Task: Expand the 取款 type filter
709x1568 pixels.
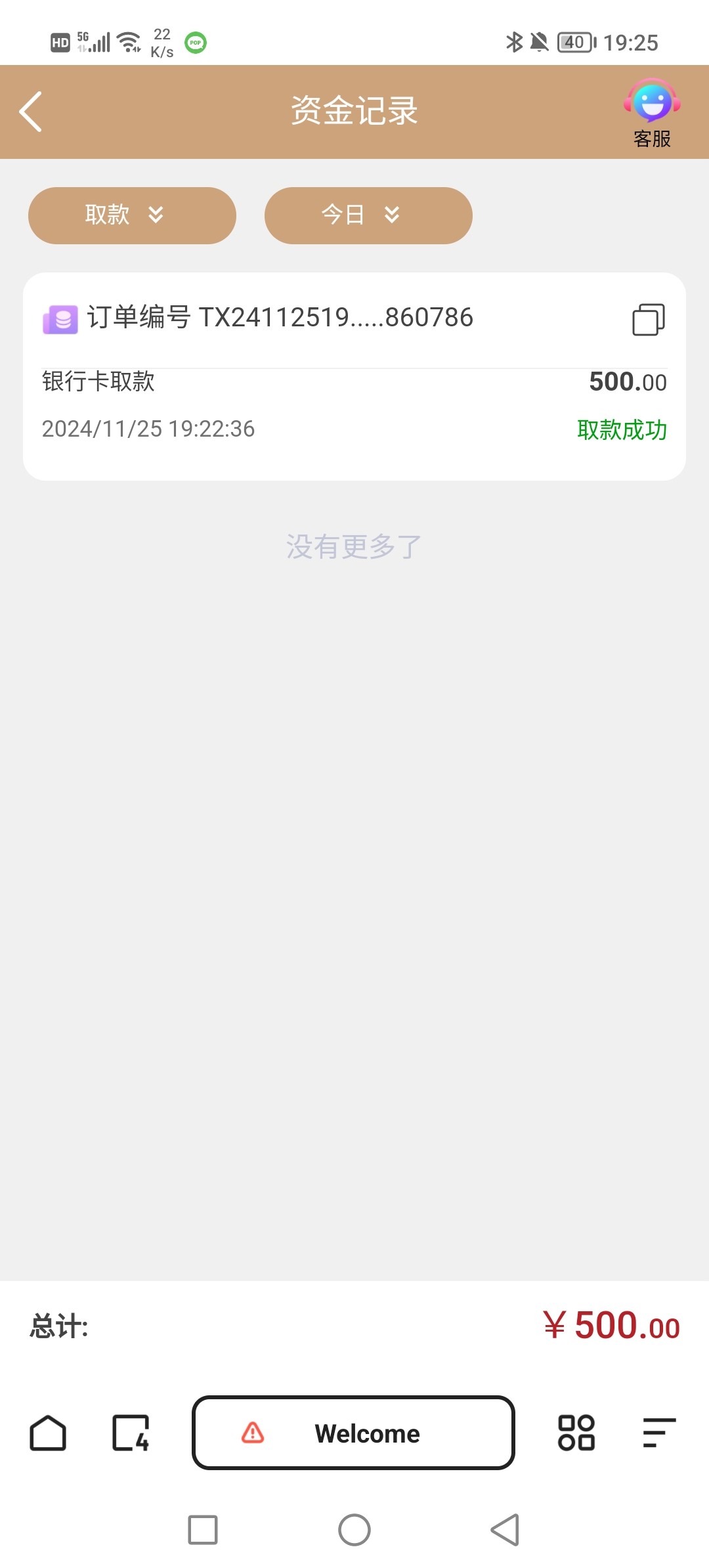Action: click(132, 215)
